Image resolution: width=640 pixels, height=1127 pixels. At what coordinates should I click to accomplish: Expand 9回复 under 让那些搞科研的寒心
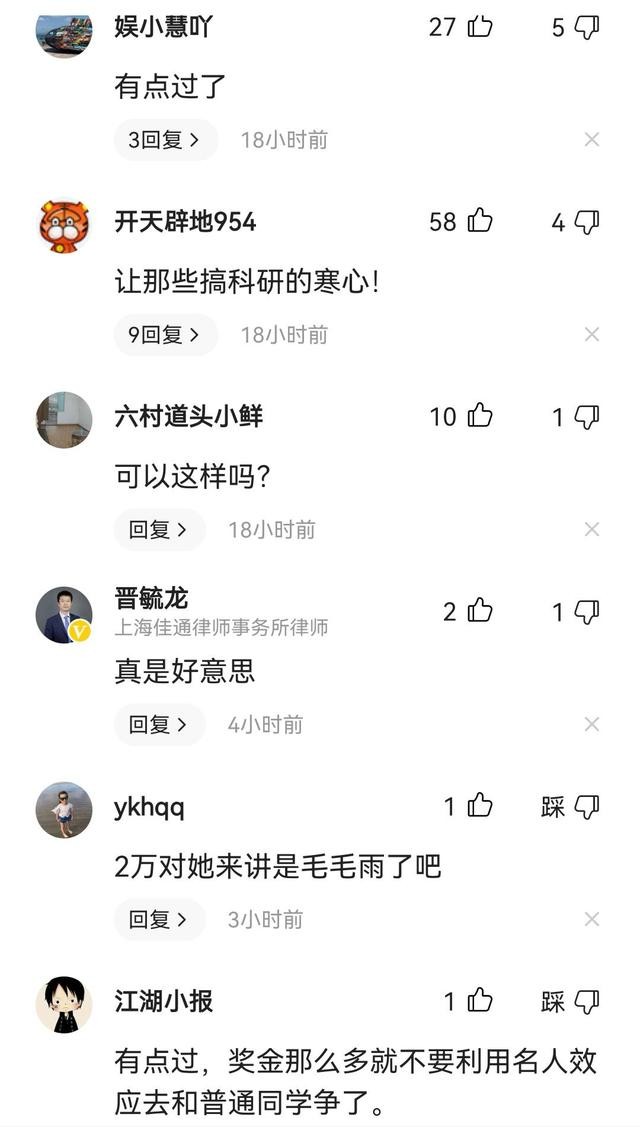click(x=164, y=335)
